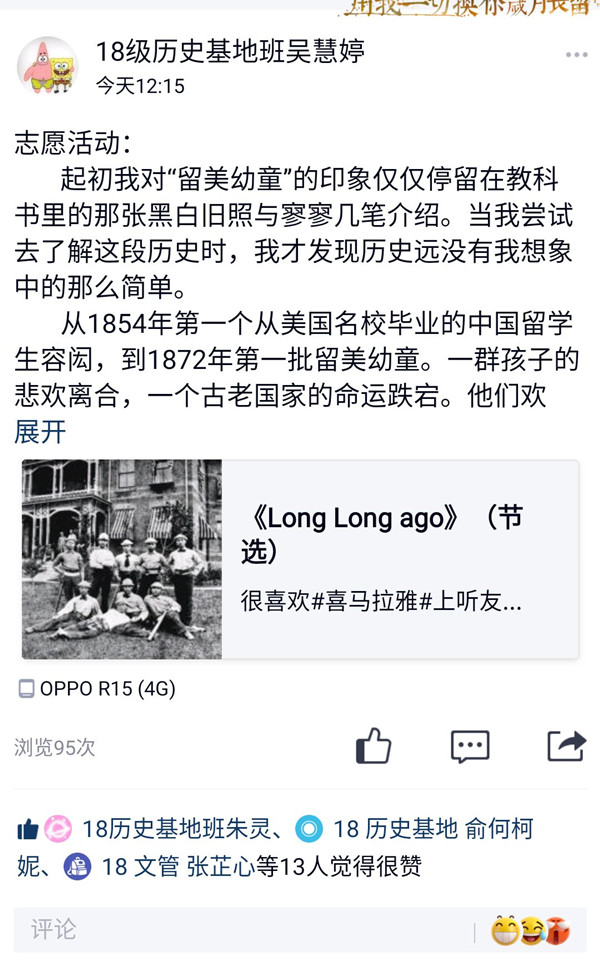Open the post's three-dot overflow menu
Image resolution: width=600 pixels, height=974 pixels.
tap(576, 55)
